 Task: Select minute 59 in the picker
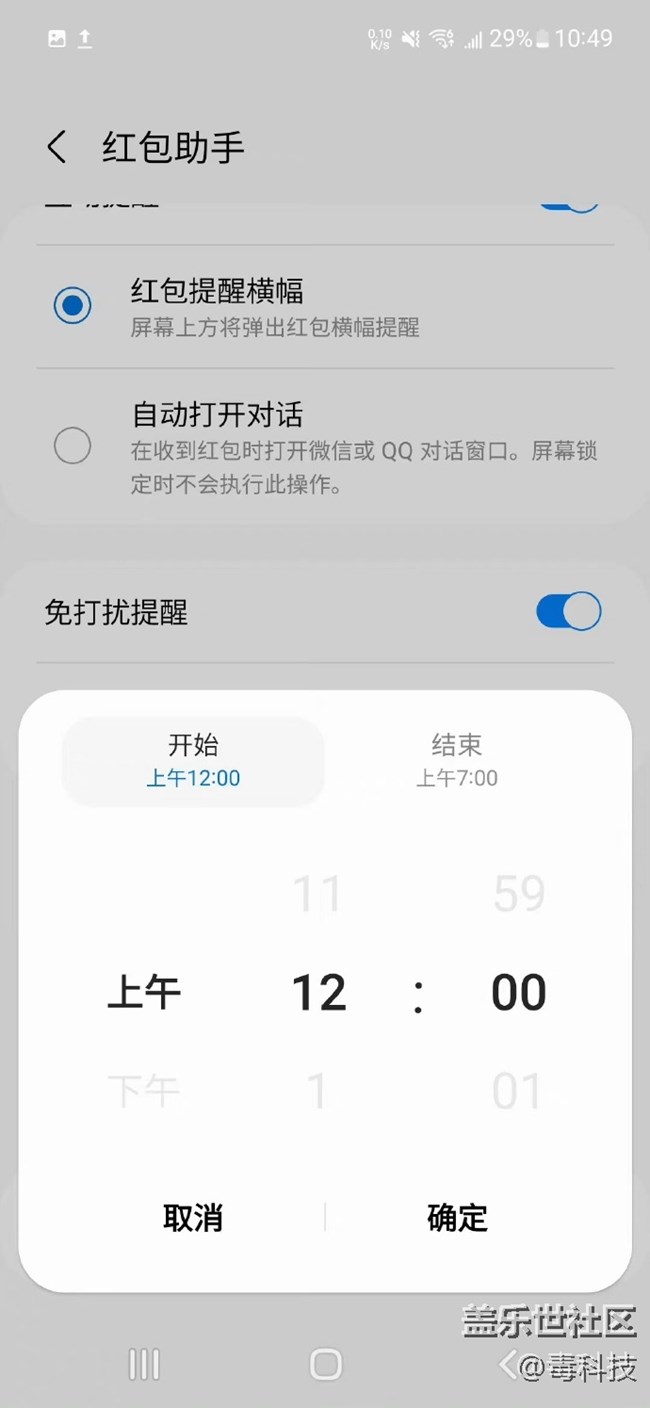[519, 894]
